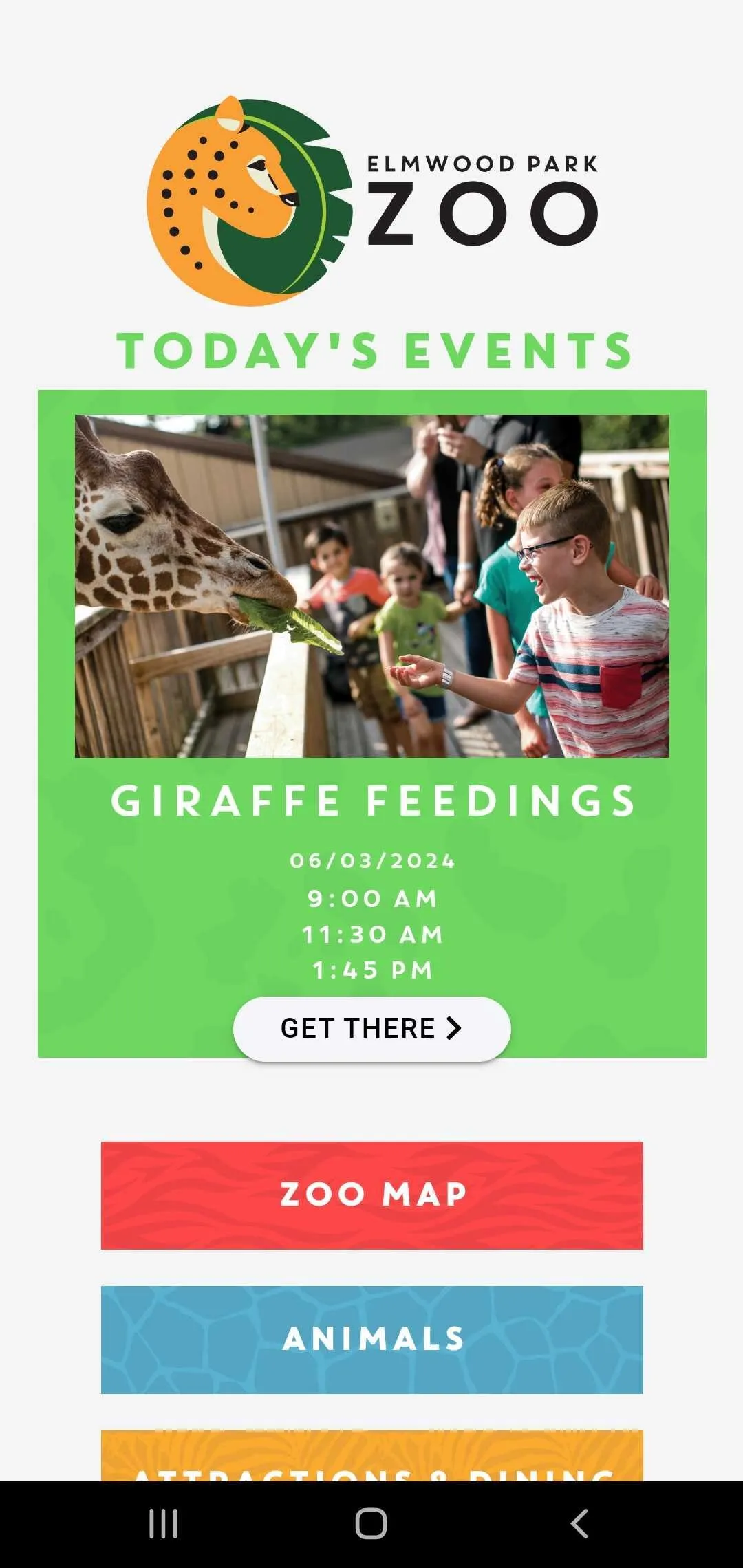Go back using system navigation
The height and width of the screenshot is (1568, 743).
pos(579,1523)
